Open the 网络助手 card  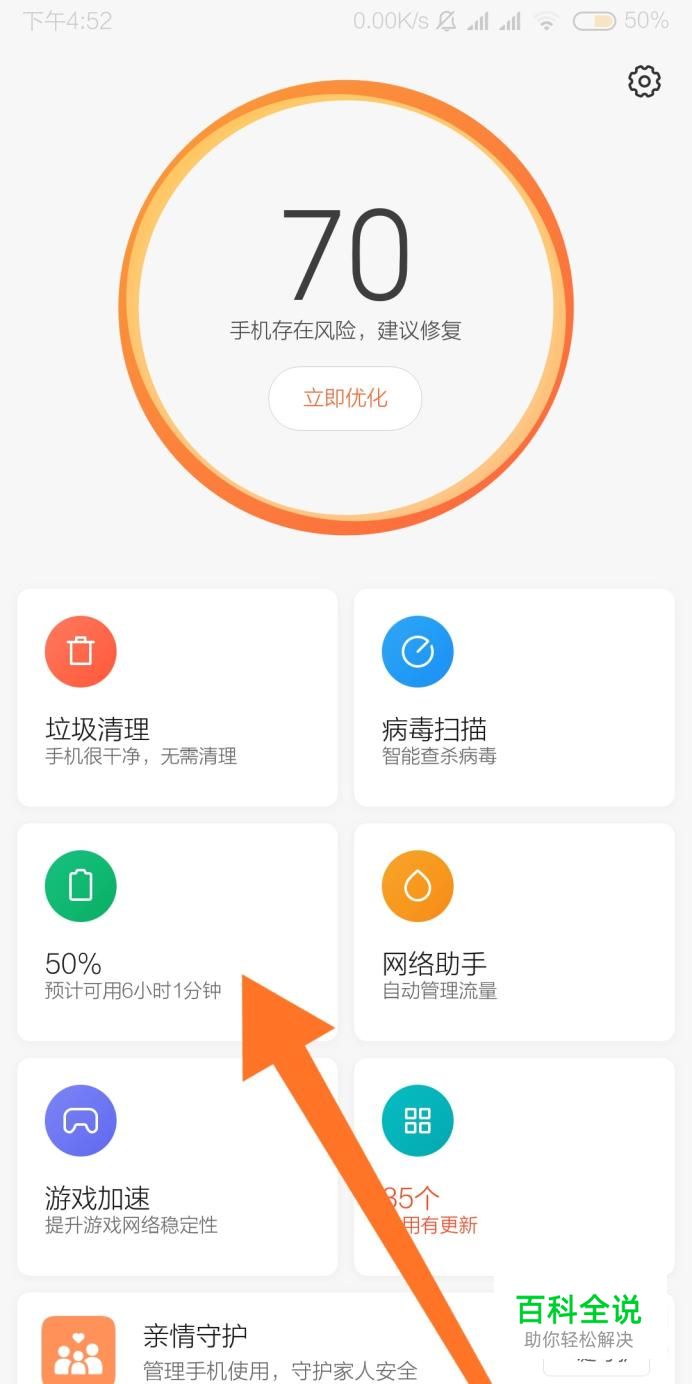[514, 931]
